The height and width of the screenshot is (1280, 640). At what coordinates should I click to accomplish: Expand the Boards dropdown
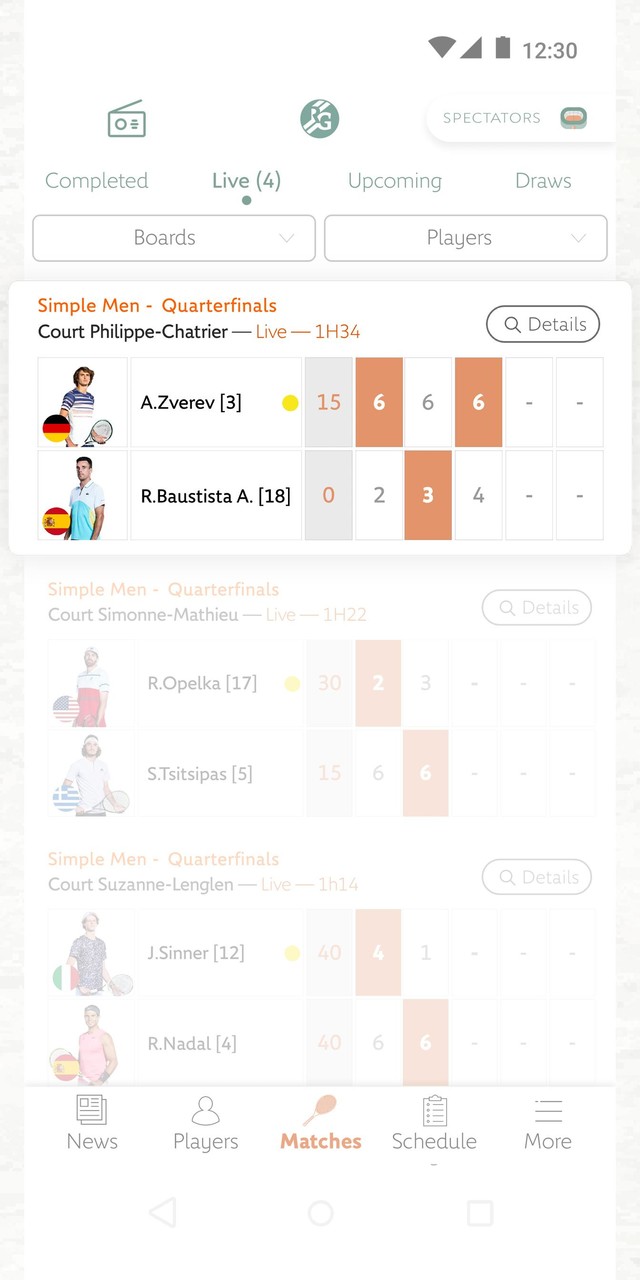tap(174, 238)
